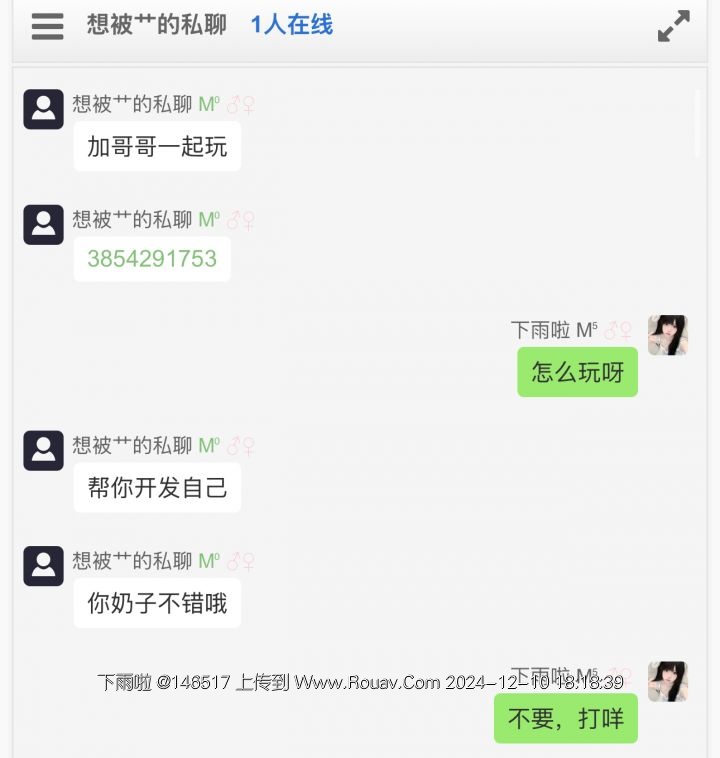This screenshot has height=758, width=720.
Task: Open 下雨啦's avatar beside 不要，打咩
Action: 667,681
